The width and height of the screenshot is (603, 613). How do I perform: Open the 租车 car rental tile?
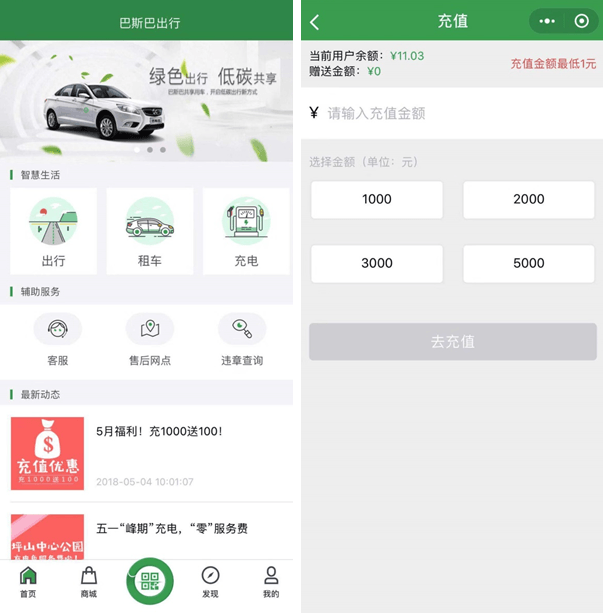[x=150, y=232]
